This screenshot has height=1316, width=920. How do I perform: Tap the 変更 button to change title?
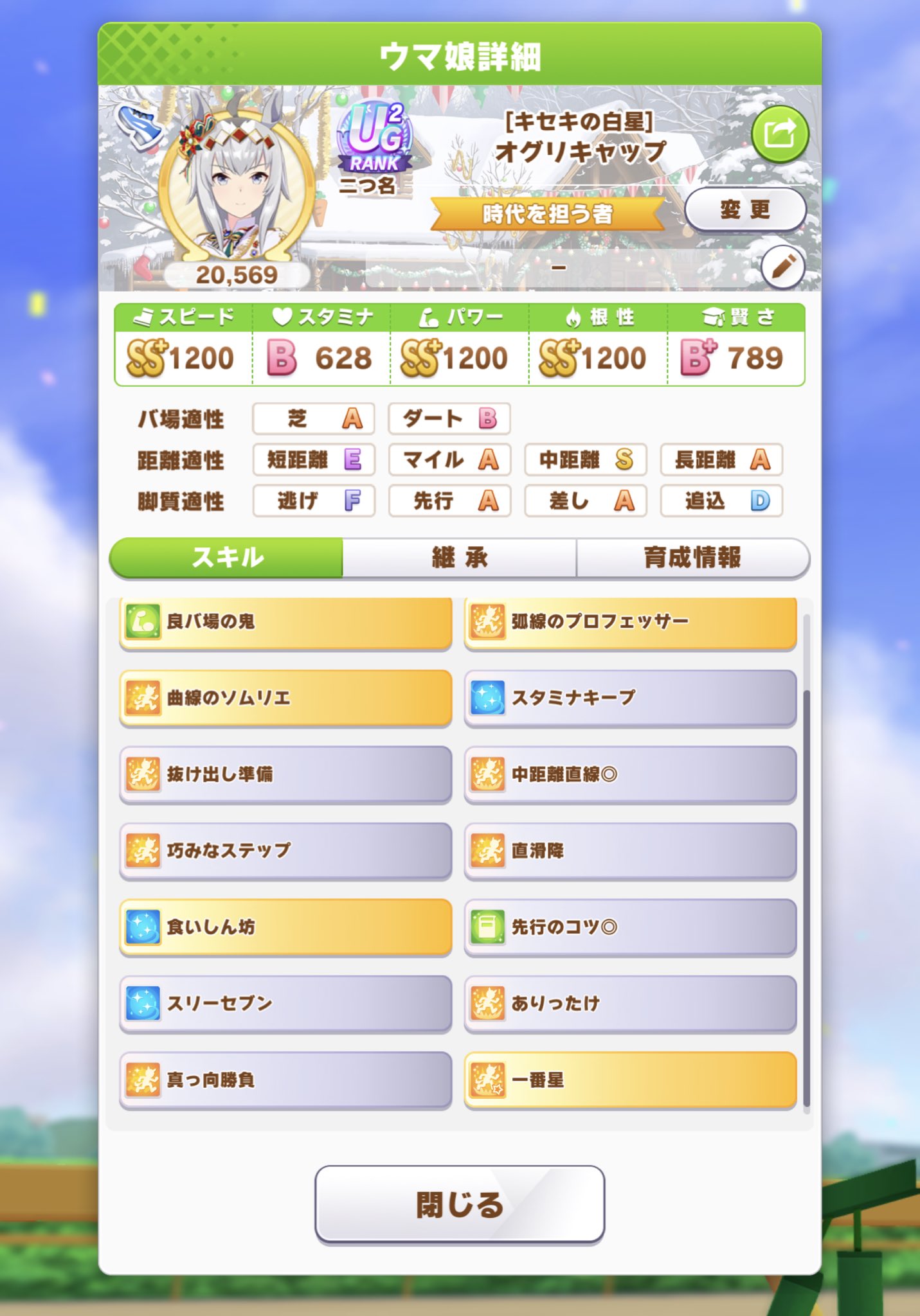745,209
